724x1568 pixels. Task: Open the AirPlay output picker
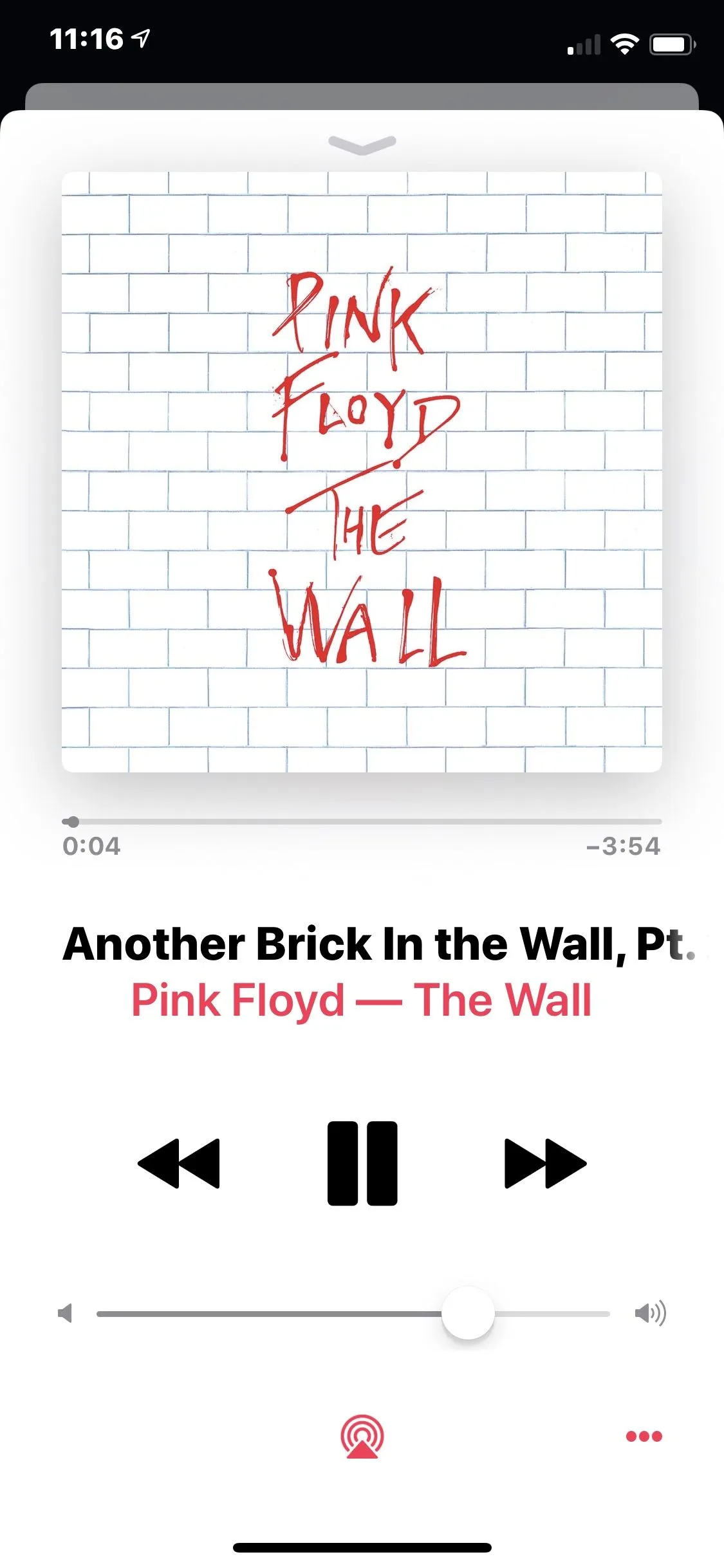pyautogui.click(x=362, y=1436)
